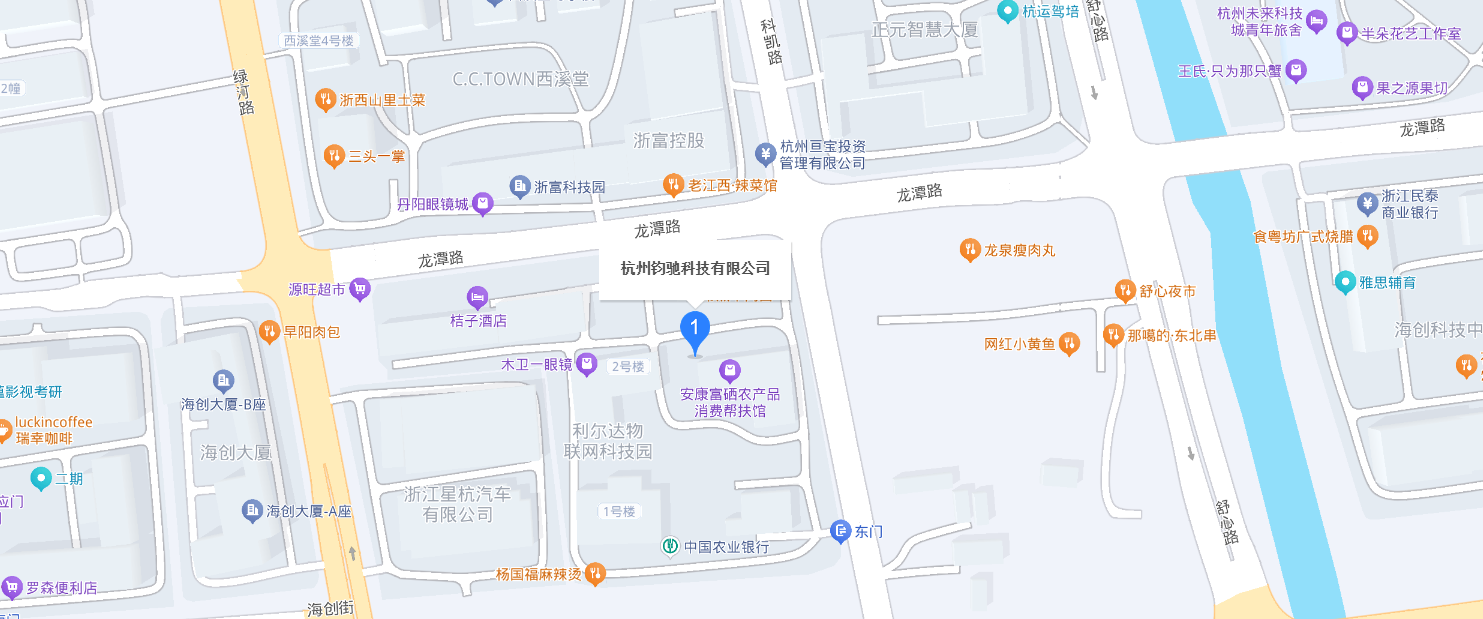Open the 浙富科技园 building marker
Screen dimensions: 1483x619
pos(519,186)
